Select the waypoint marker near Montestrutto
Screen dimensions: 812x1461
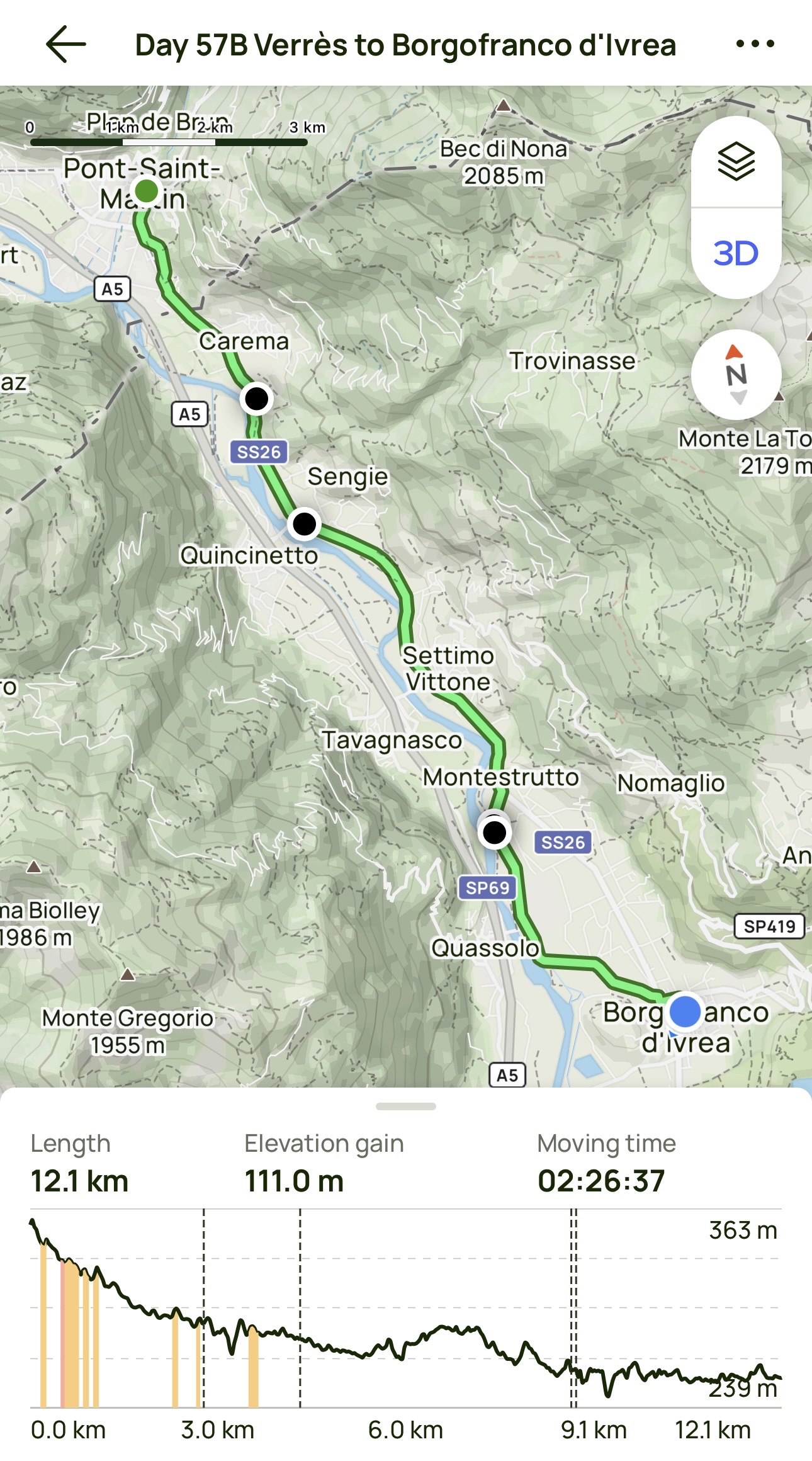tap(495, 833)
